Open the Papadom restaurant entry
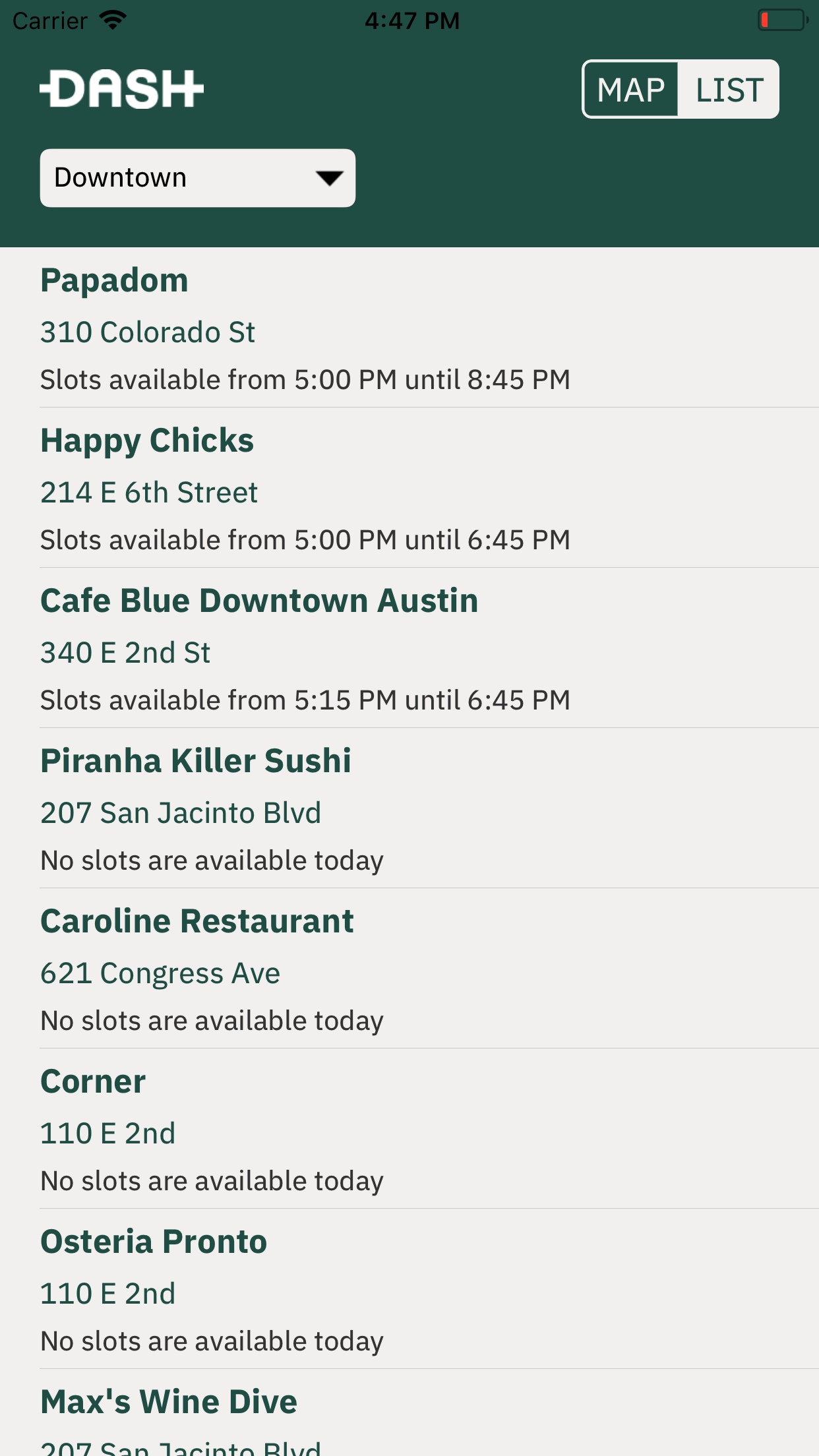The height and width of the screenshot is (1456, 819). coord(409,328)
